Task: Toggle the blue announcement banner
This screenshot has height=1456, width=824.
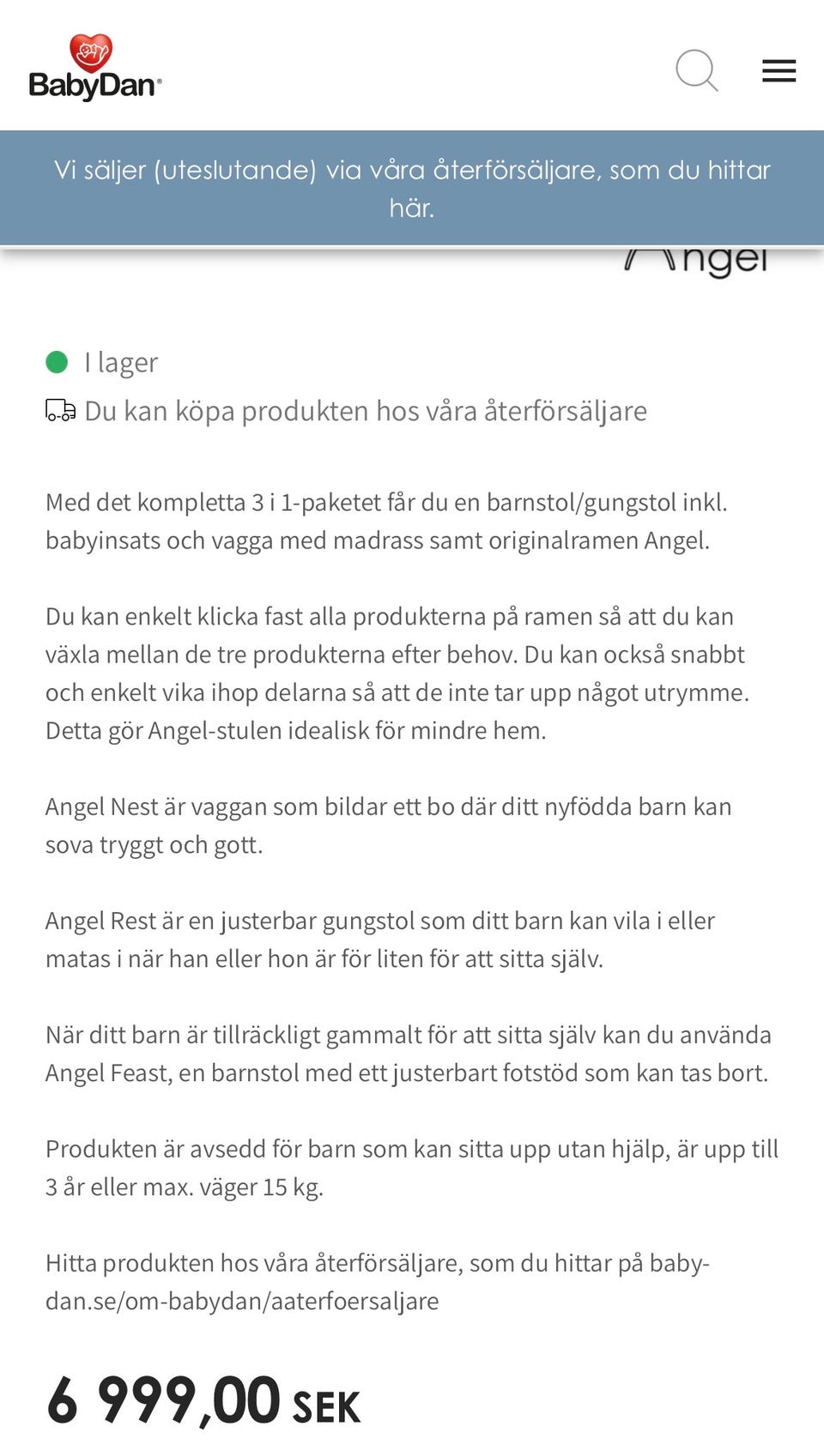Action: [x=412, y=187]
